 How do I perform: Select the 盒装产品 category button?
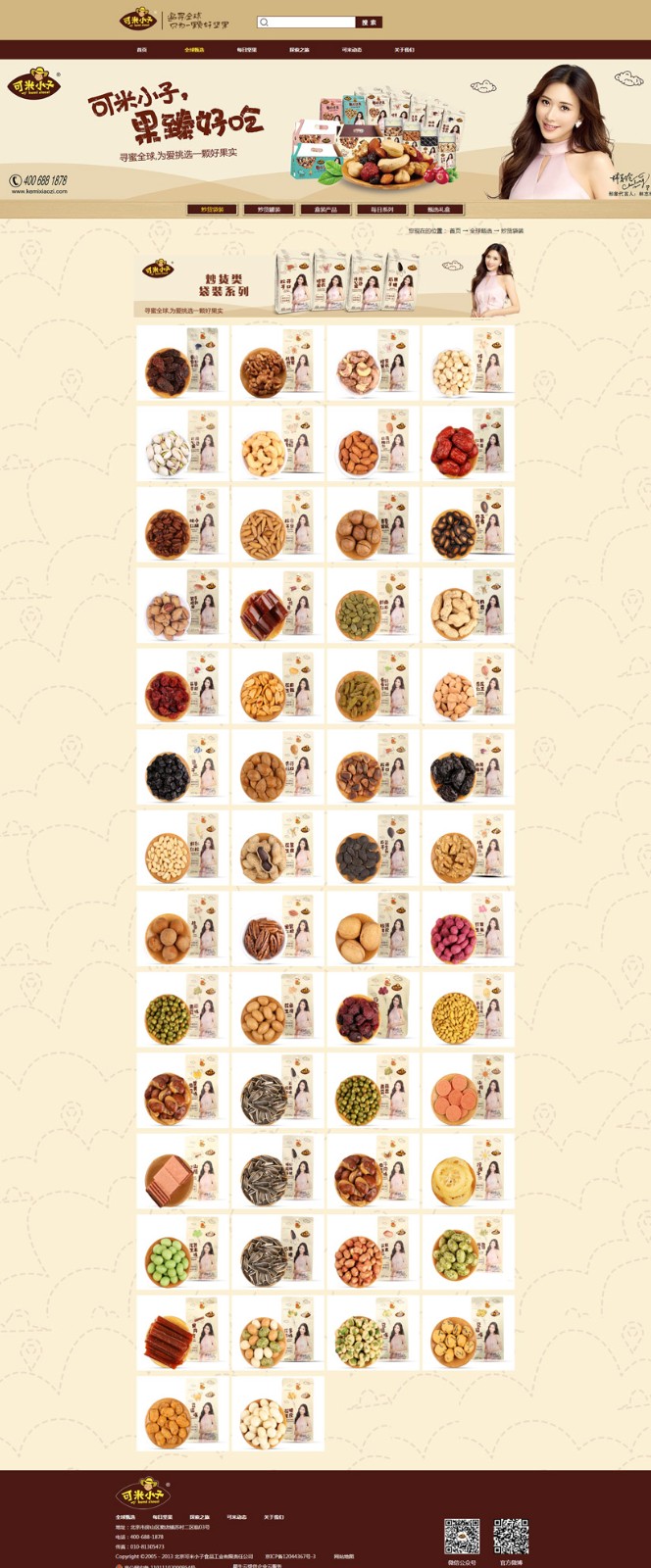[325, 209]
